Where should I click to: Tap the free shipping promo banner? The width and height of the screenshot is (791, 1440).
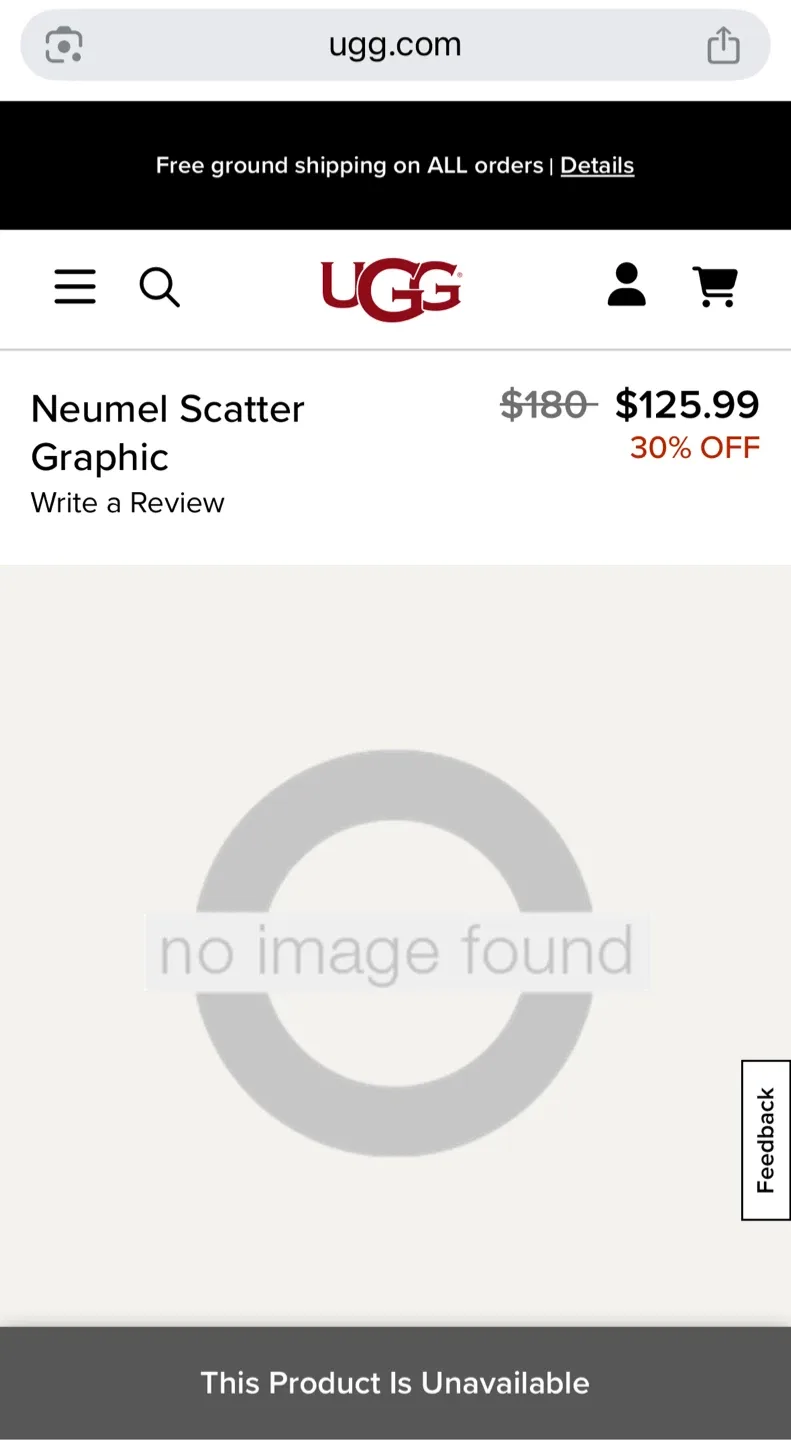[x=395, y=165]
